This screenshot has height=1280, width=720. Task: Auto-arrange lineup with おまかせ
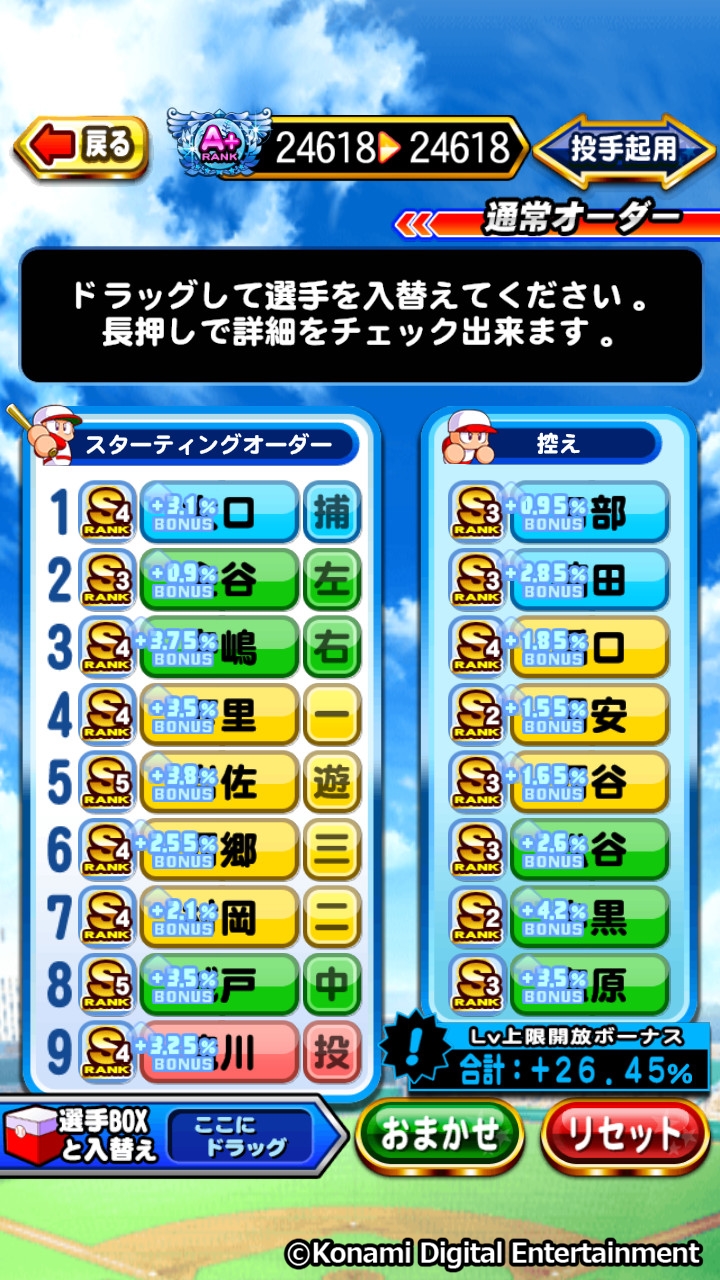click(x=440, y=1135)
